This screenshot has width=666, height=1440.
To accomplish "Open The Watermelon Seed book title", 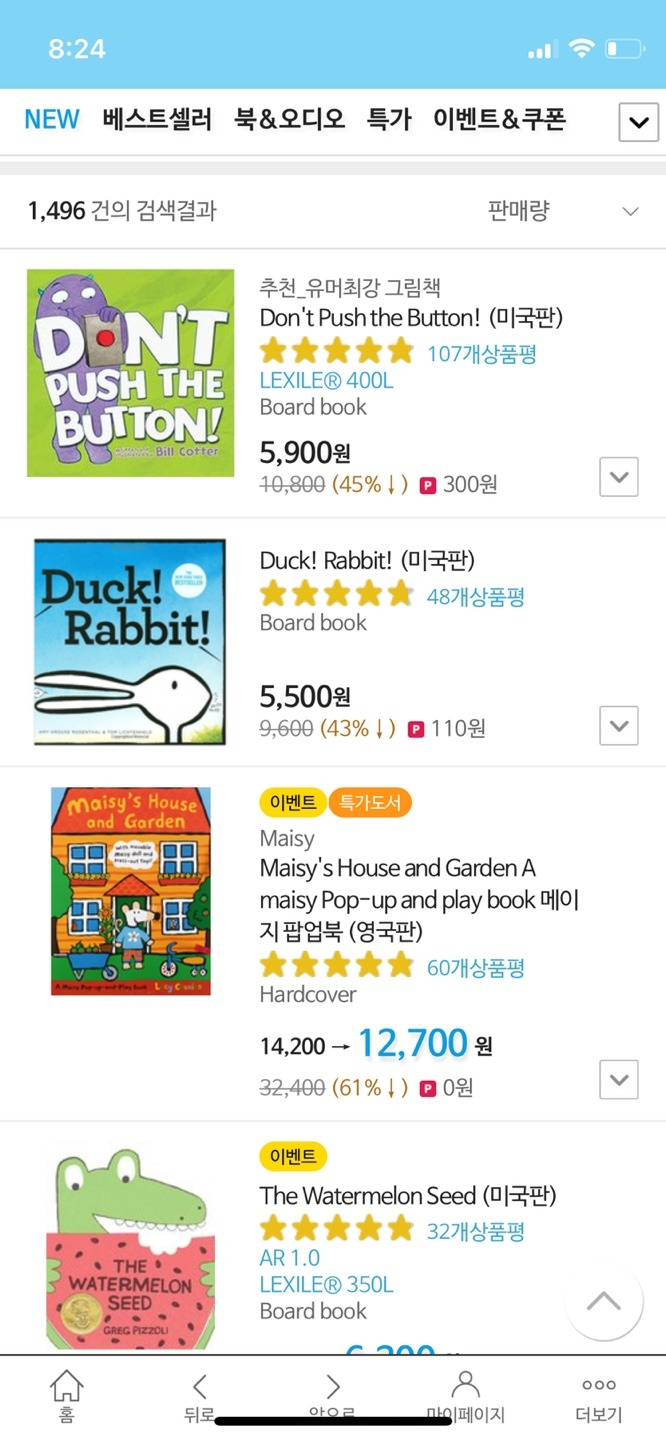I will 407,1195.
